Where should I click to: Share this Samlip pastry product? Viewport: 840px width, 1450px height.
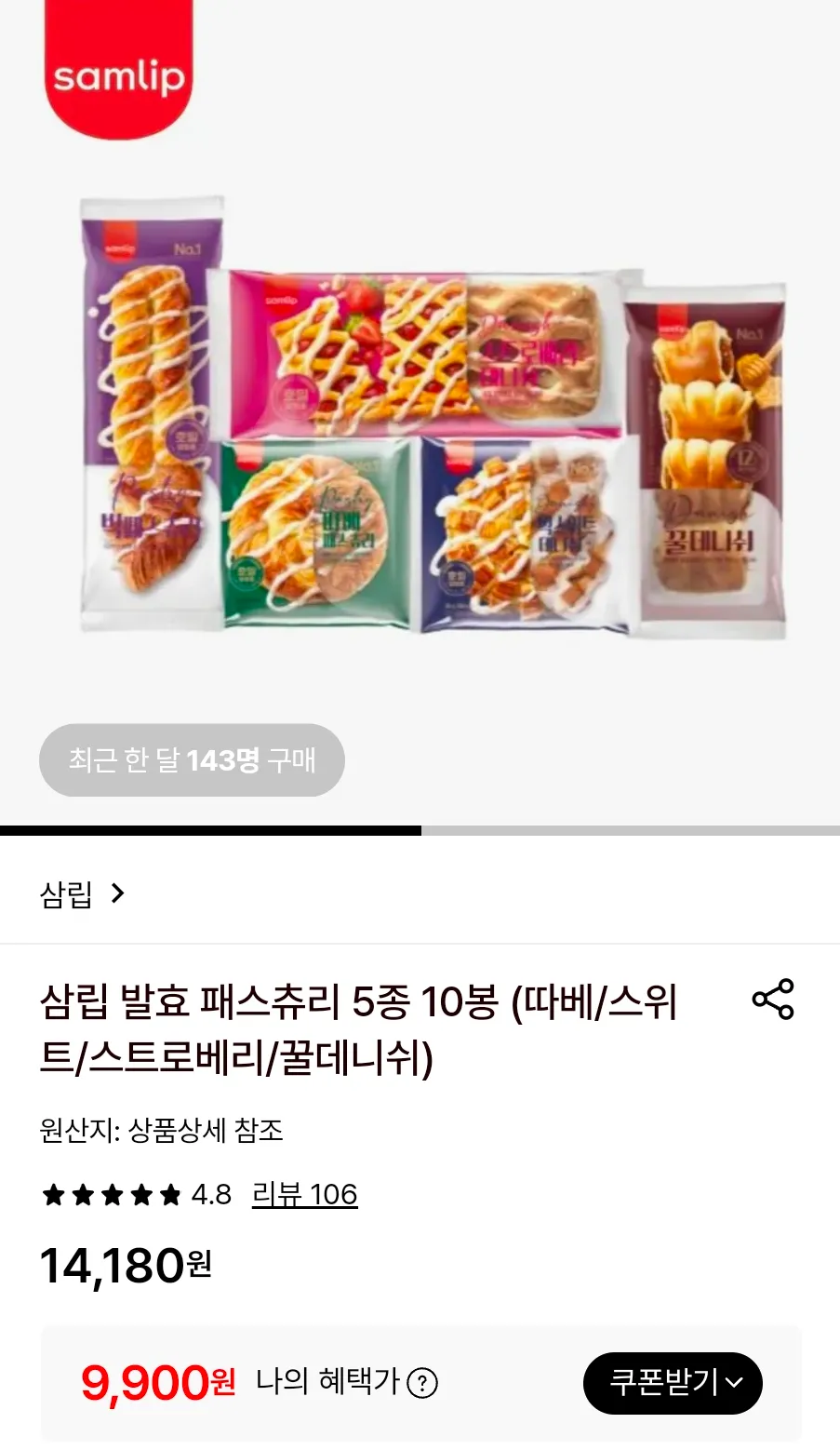[x=772, y=1000]
